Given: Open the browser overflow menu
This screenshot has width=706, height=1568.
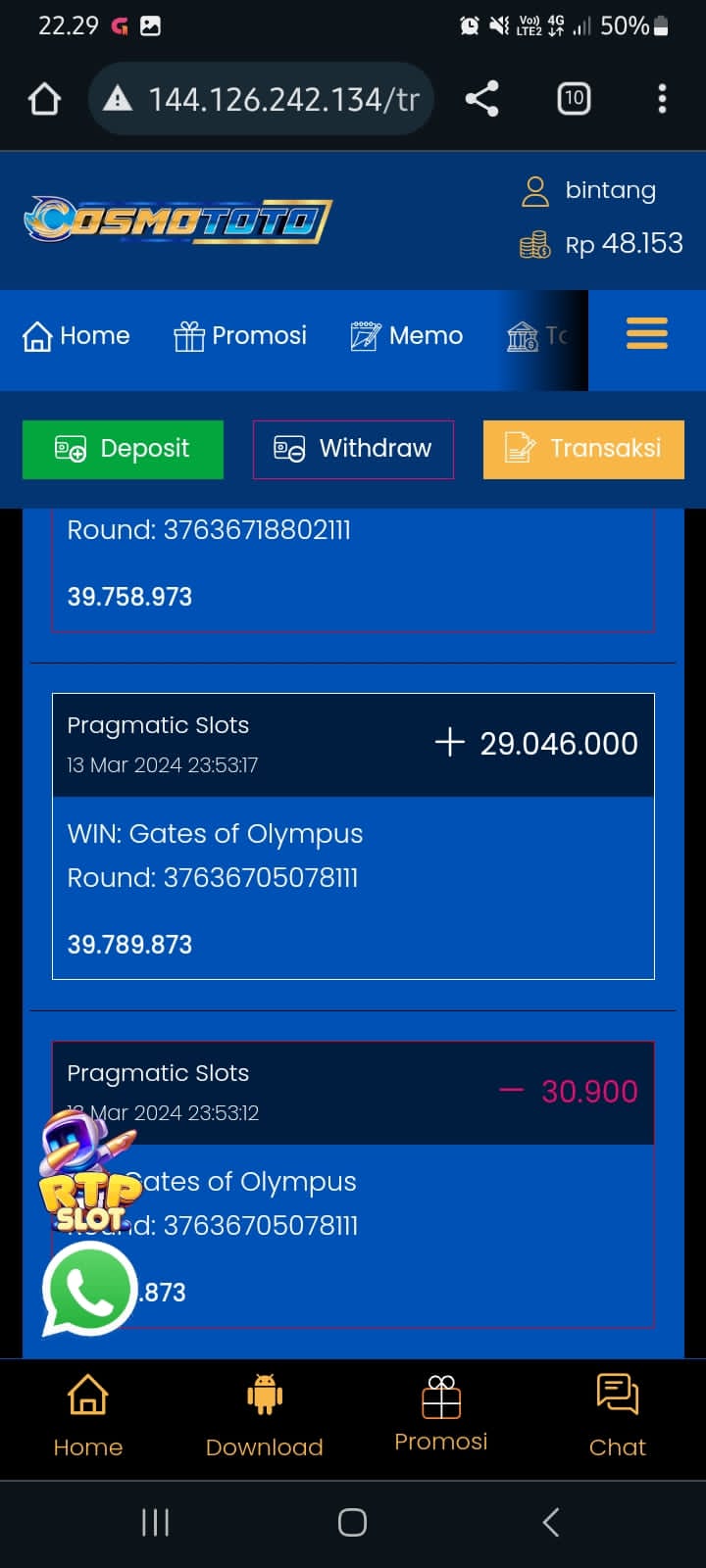Looking at the screenshot, I should (x=662, y=99).
